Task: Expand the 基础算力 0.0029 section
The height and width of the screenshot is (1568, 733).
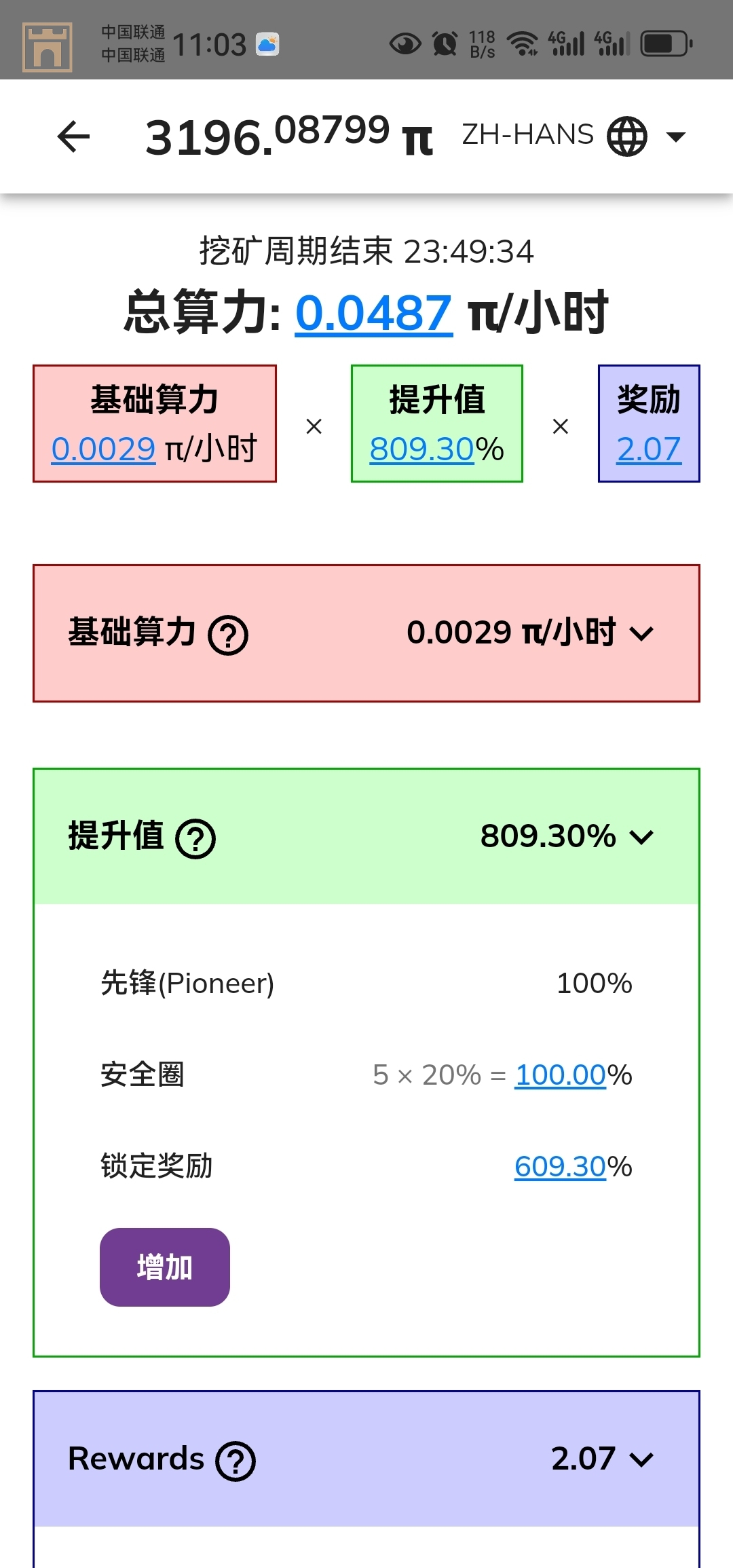Action: [641, 633]
